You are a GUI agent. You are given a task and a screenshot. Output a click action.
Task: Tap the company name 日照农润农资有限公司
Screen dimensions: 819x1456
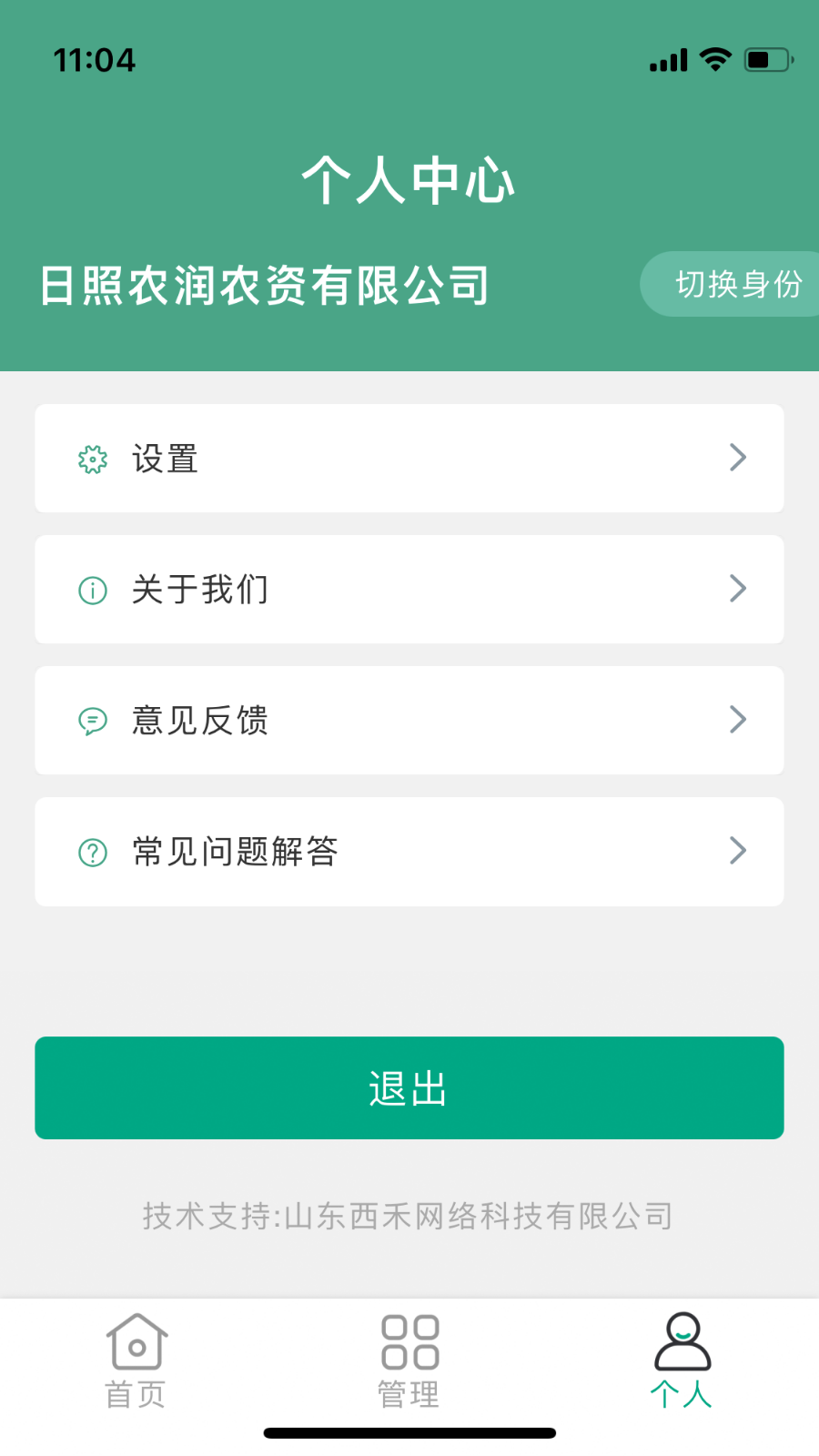(x=265, y=284)
